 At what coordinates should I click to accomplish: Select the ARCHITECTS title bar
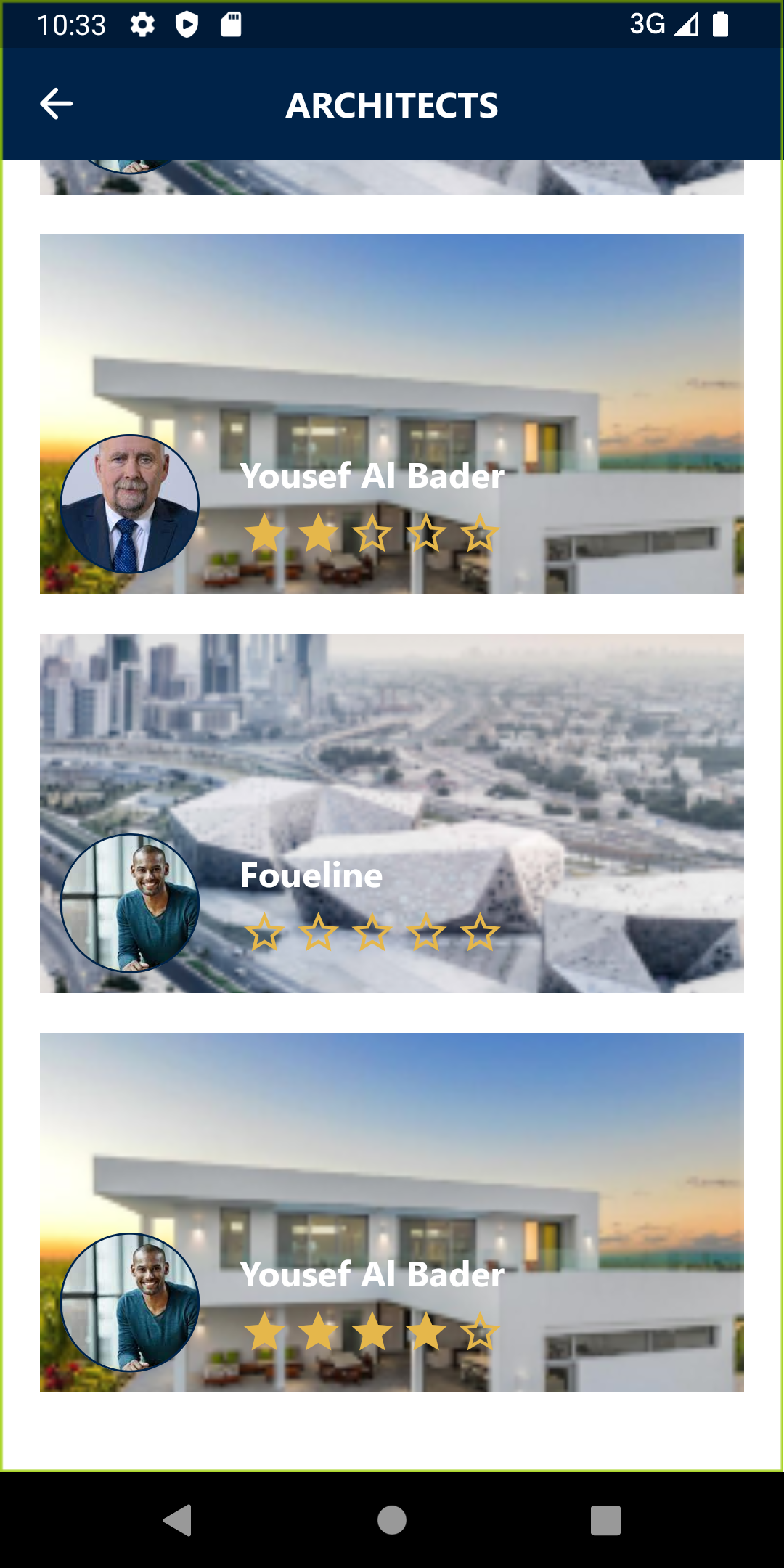(x=392, y=104)
